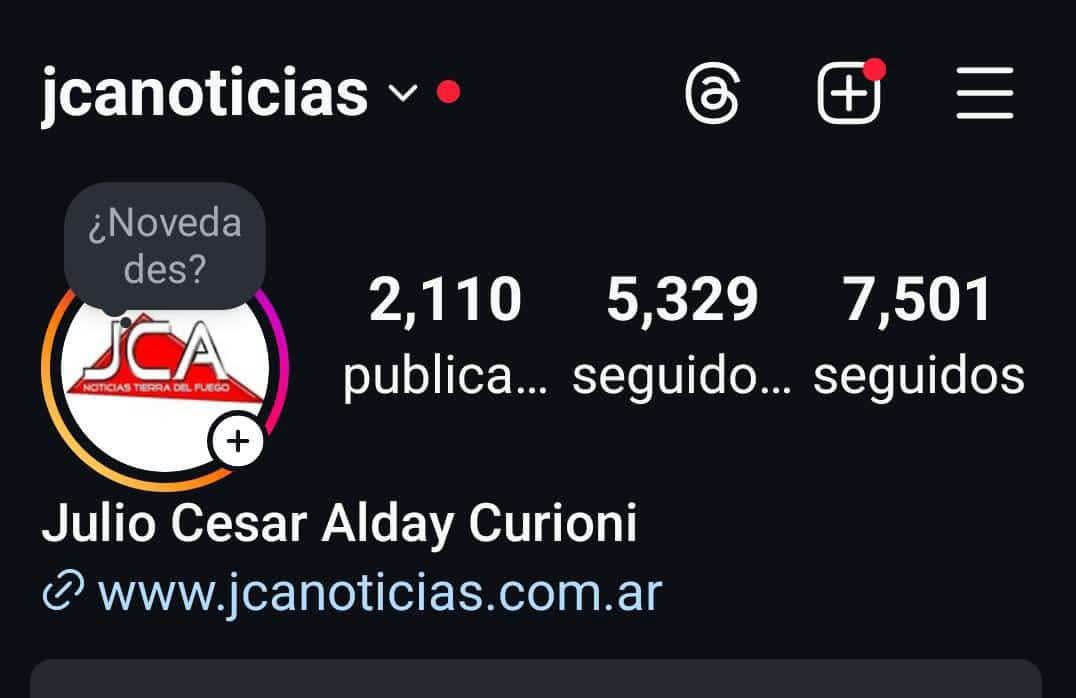1076x698 pixels.
Task: Open the Threads icon
Action: pyautogui.click(x=713, y=95)
